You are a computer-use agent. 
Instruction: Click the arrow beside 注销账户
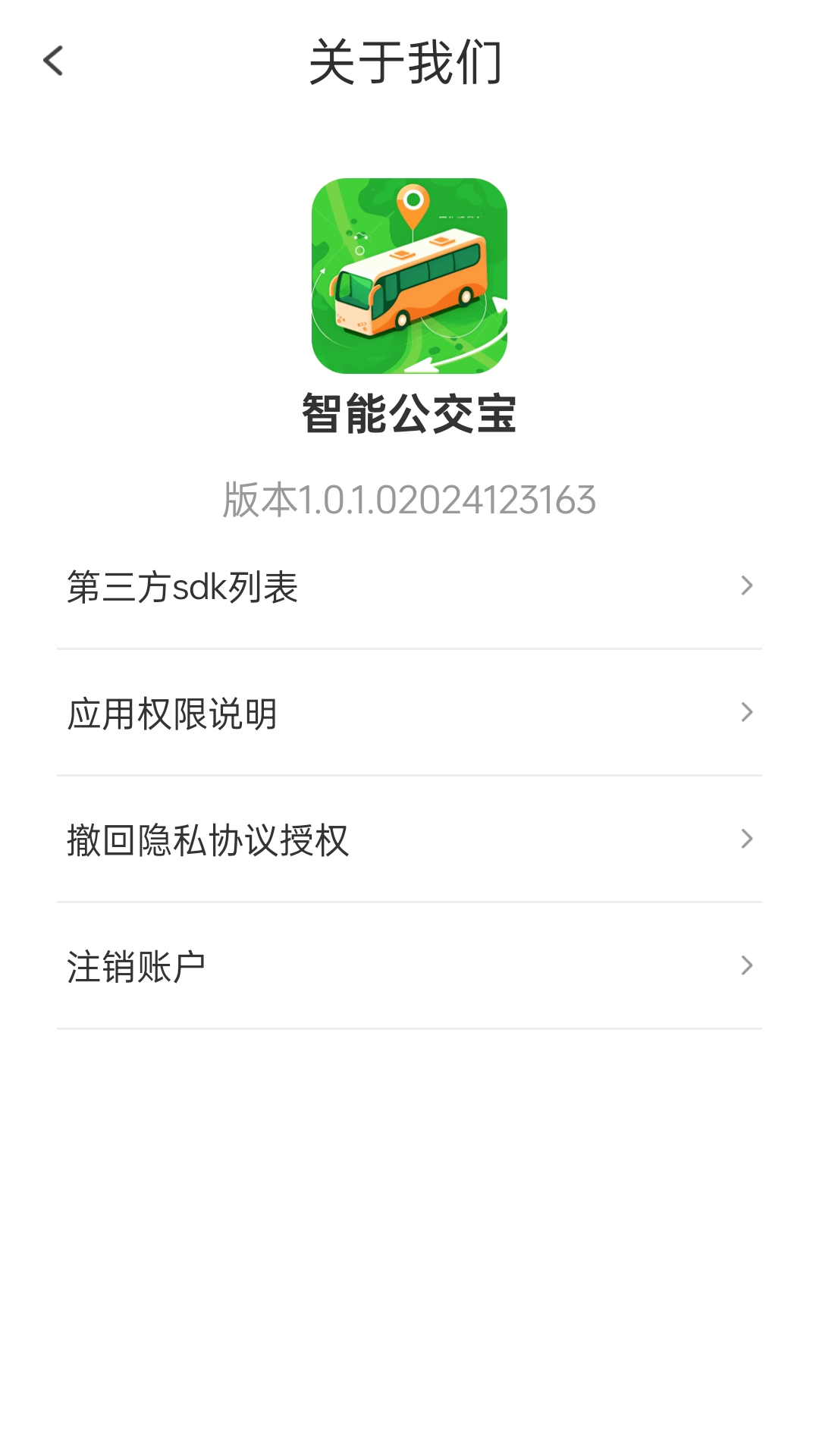click(x=747, y=965)
